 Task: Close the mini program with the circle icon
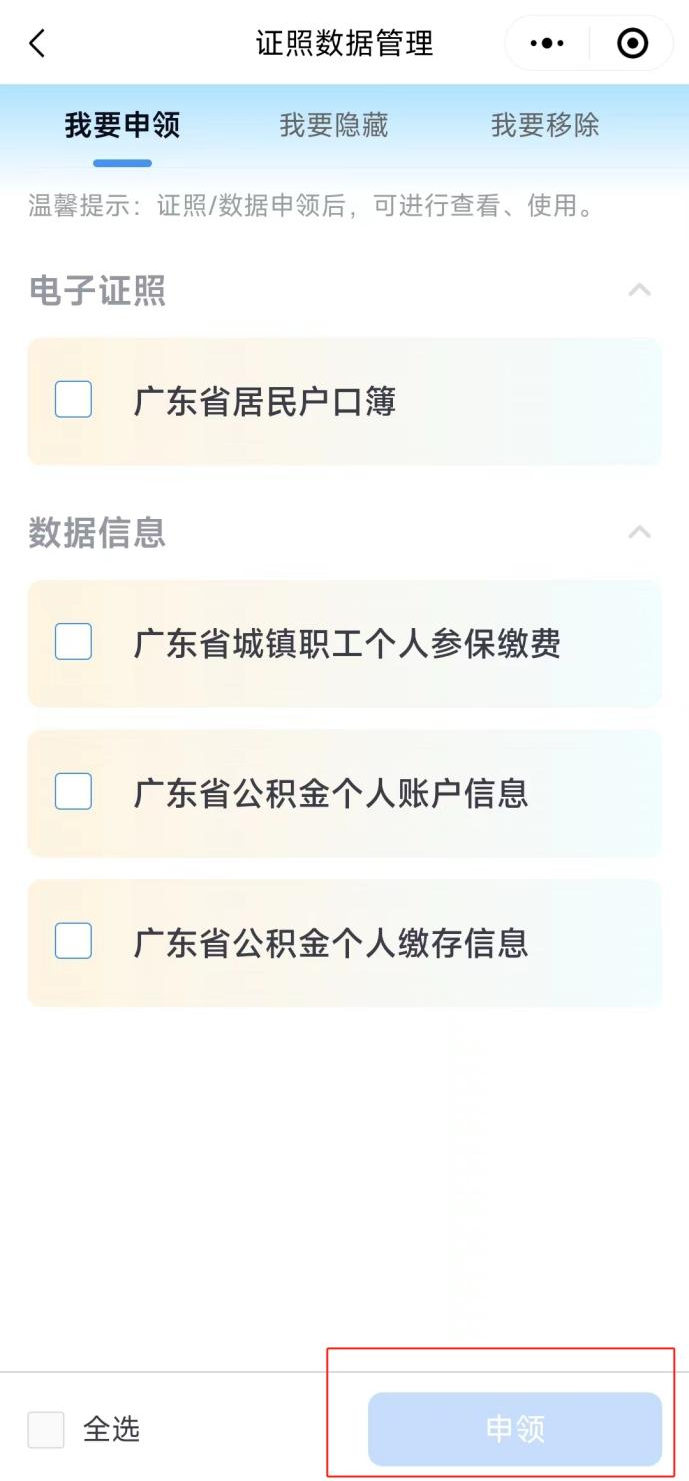click(632, 44)
